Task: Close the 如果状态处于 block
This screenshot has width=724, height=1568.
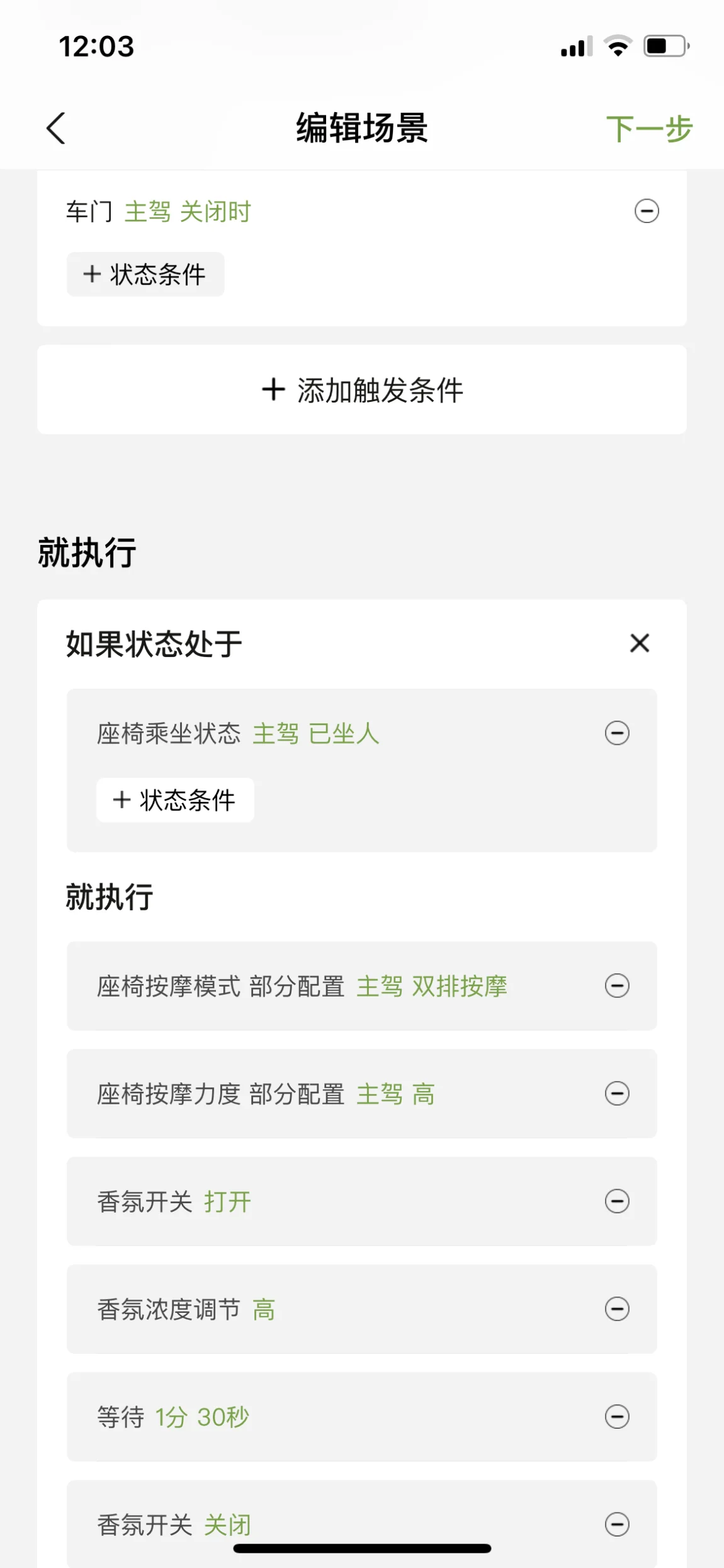Action: coord(640,643)
